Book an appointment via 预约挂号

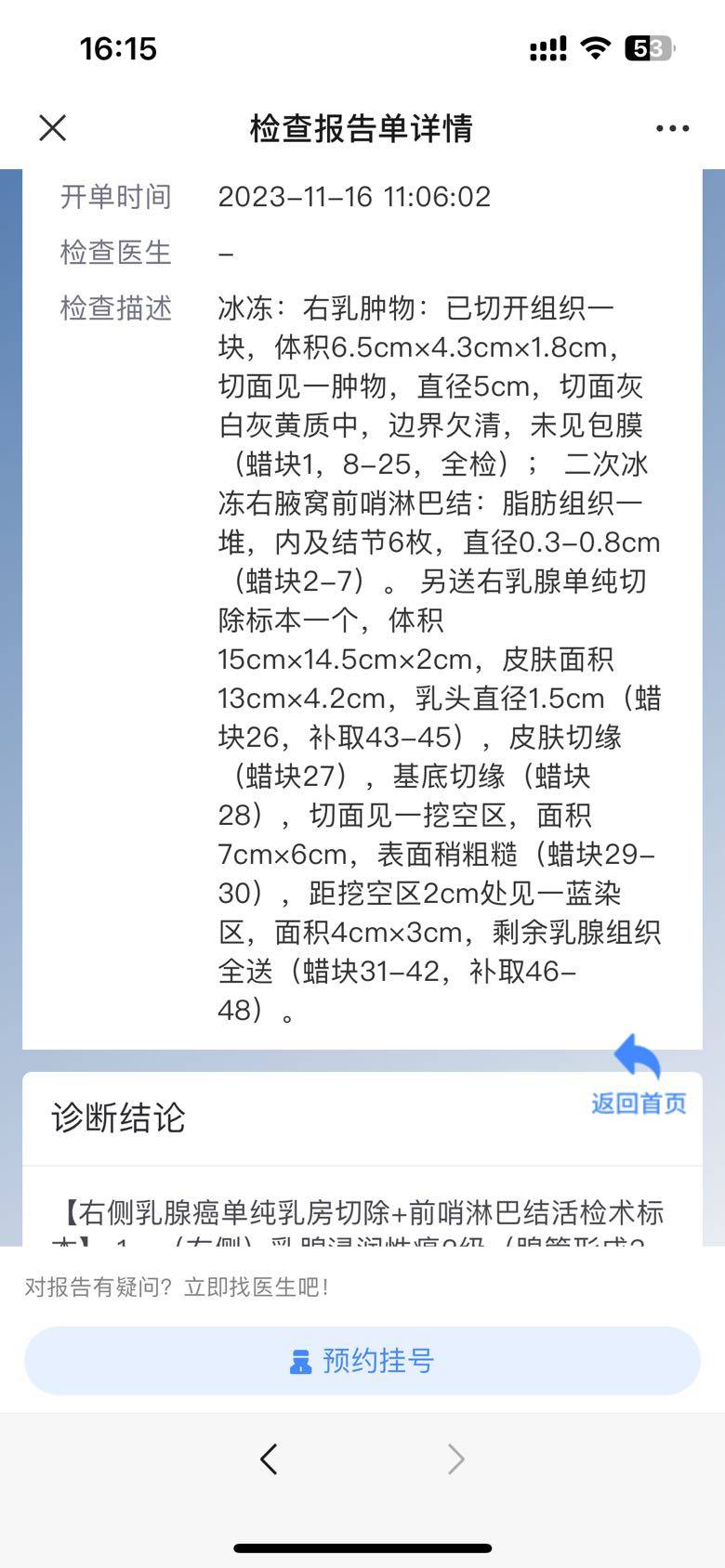point(362,1361)
